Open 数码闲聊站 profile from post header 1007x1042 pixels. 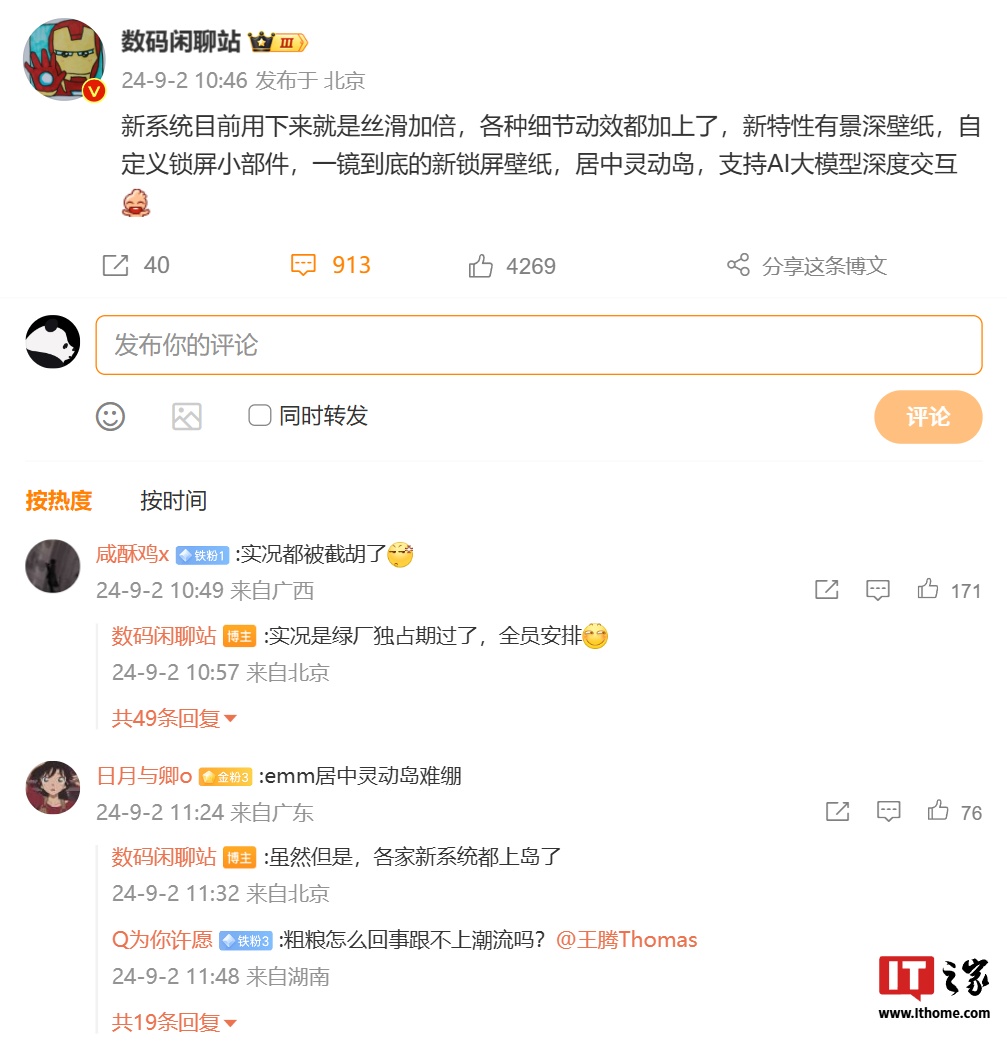[181, 41]
